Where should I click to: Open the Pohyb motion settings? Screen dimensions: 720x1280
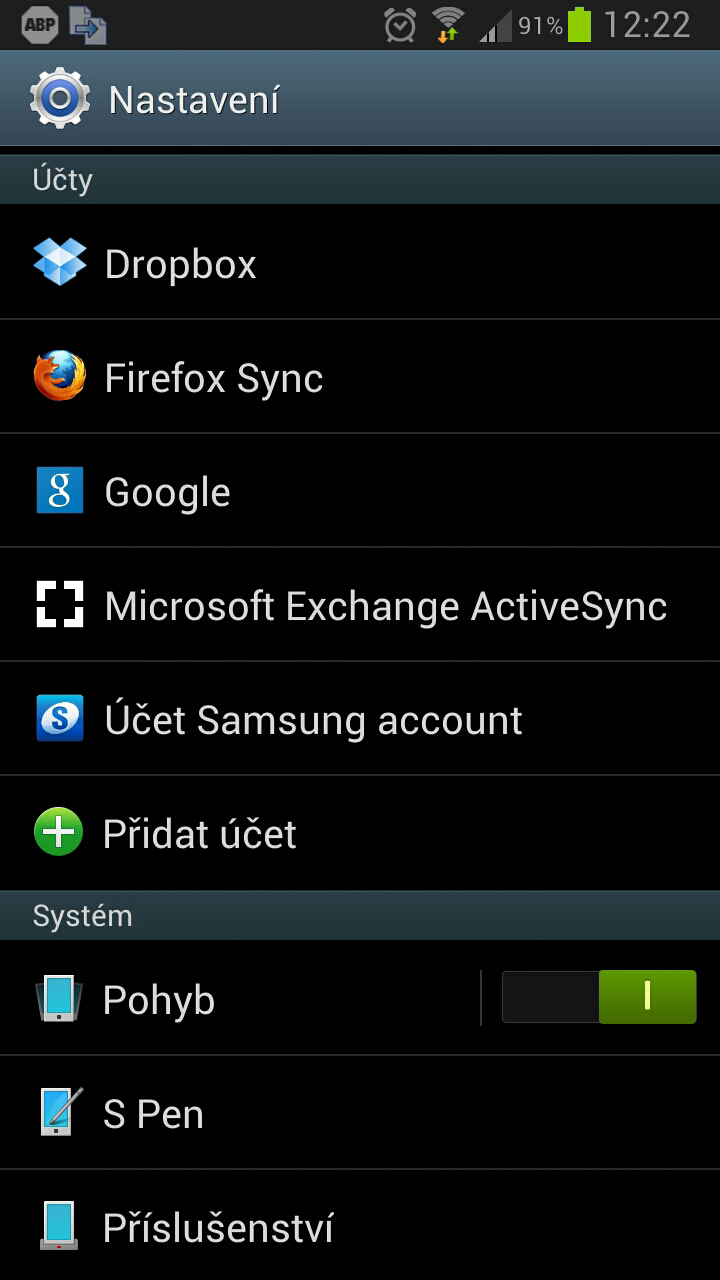(160, 1000)
